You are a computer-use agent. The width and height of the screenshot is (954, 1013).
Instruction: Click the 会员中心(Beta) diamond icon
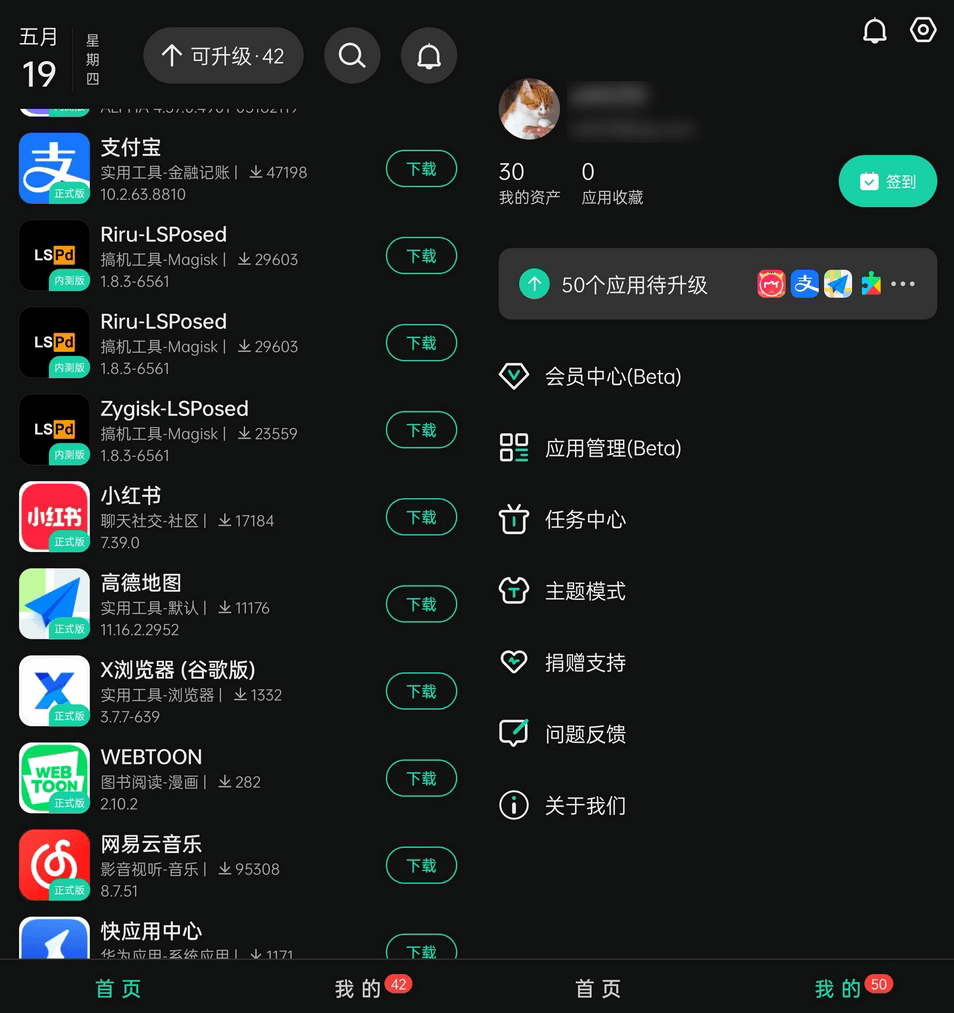point(514,376)
